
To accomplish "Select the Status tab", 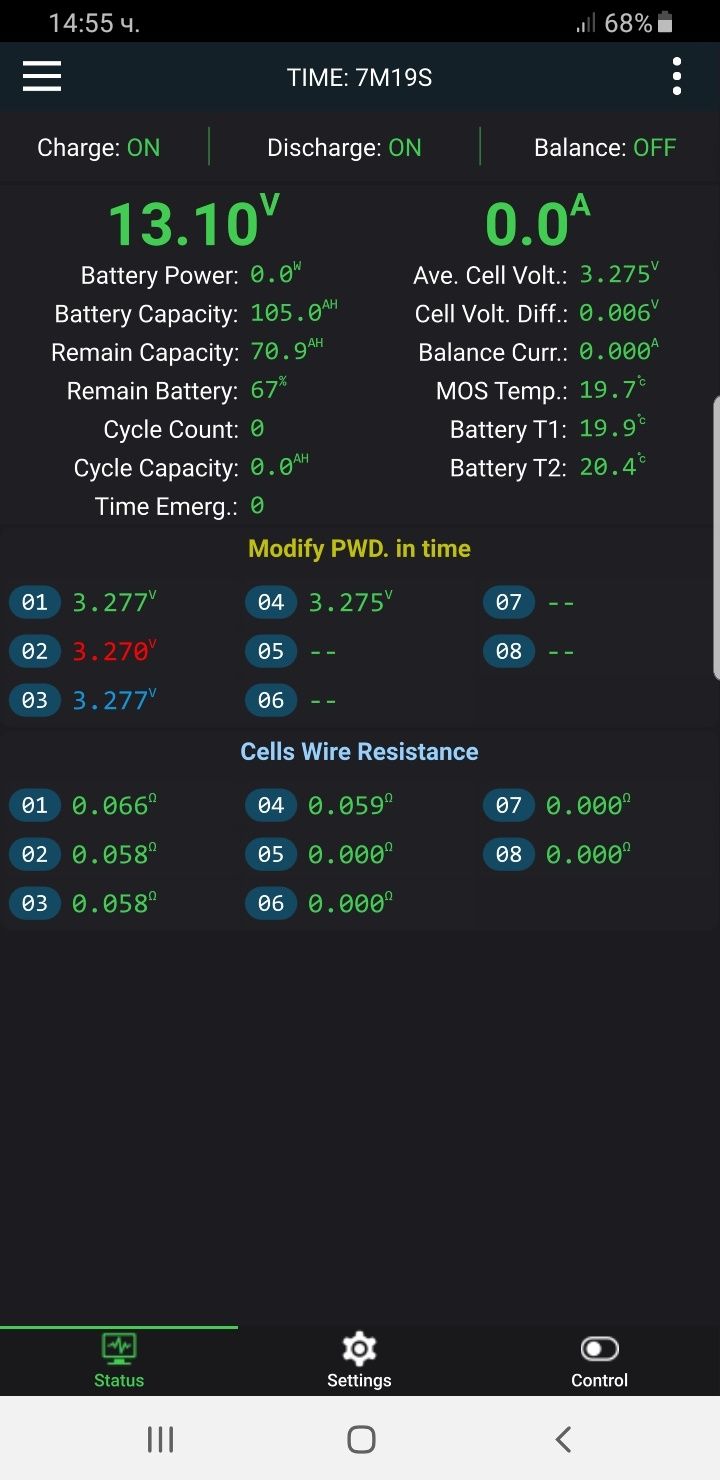I will click(x=119, y=1361).
